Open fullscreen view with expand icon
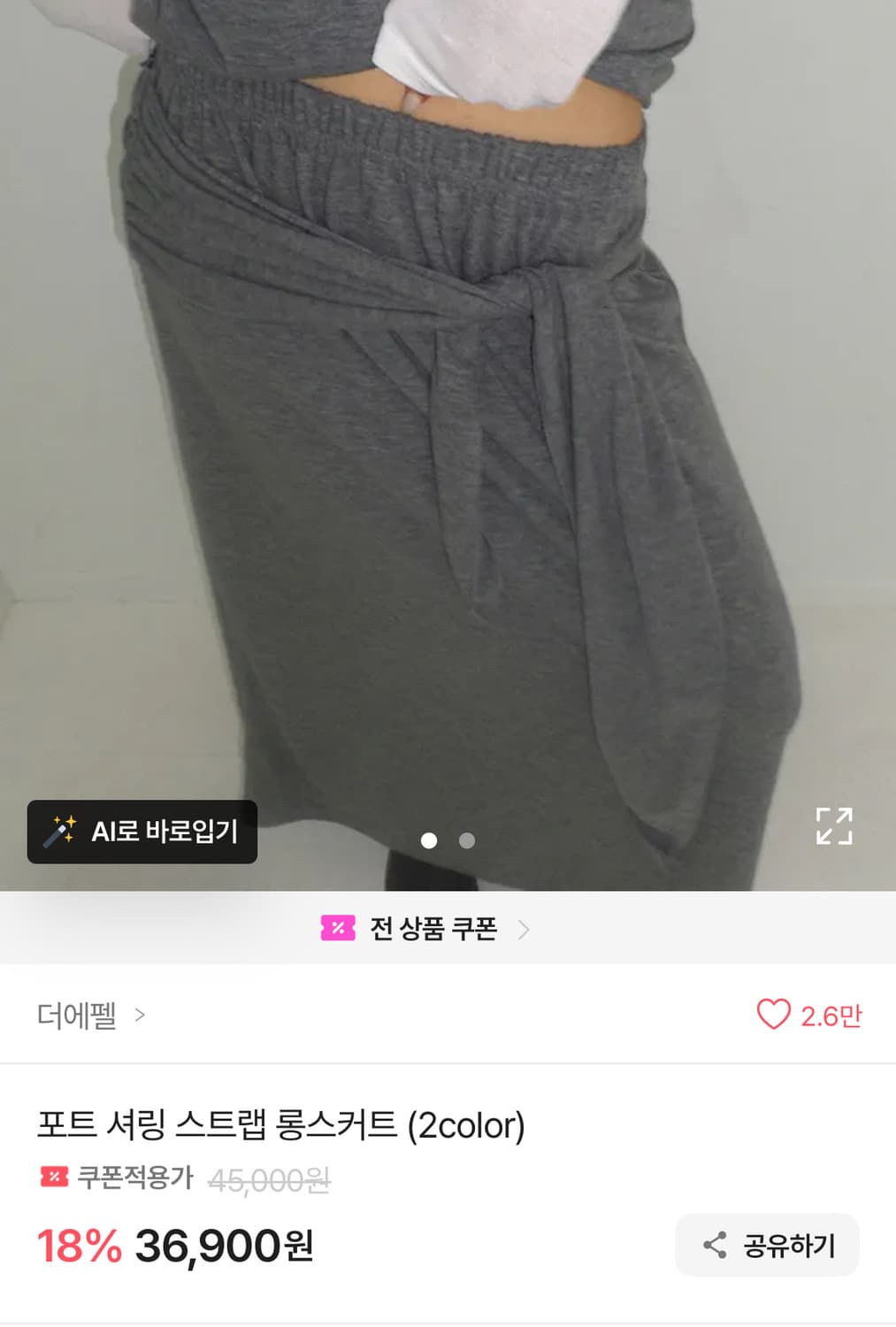This screenshot has width=896, height=1327. point(835,825)
